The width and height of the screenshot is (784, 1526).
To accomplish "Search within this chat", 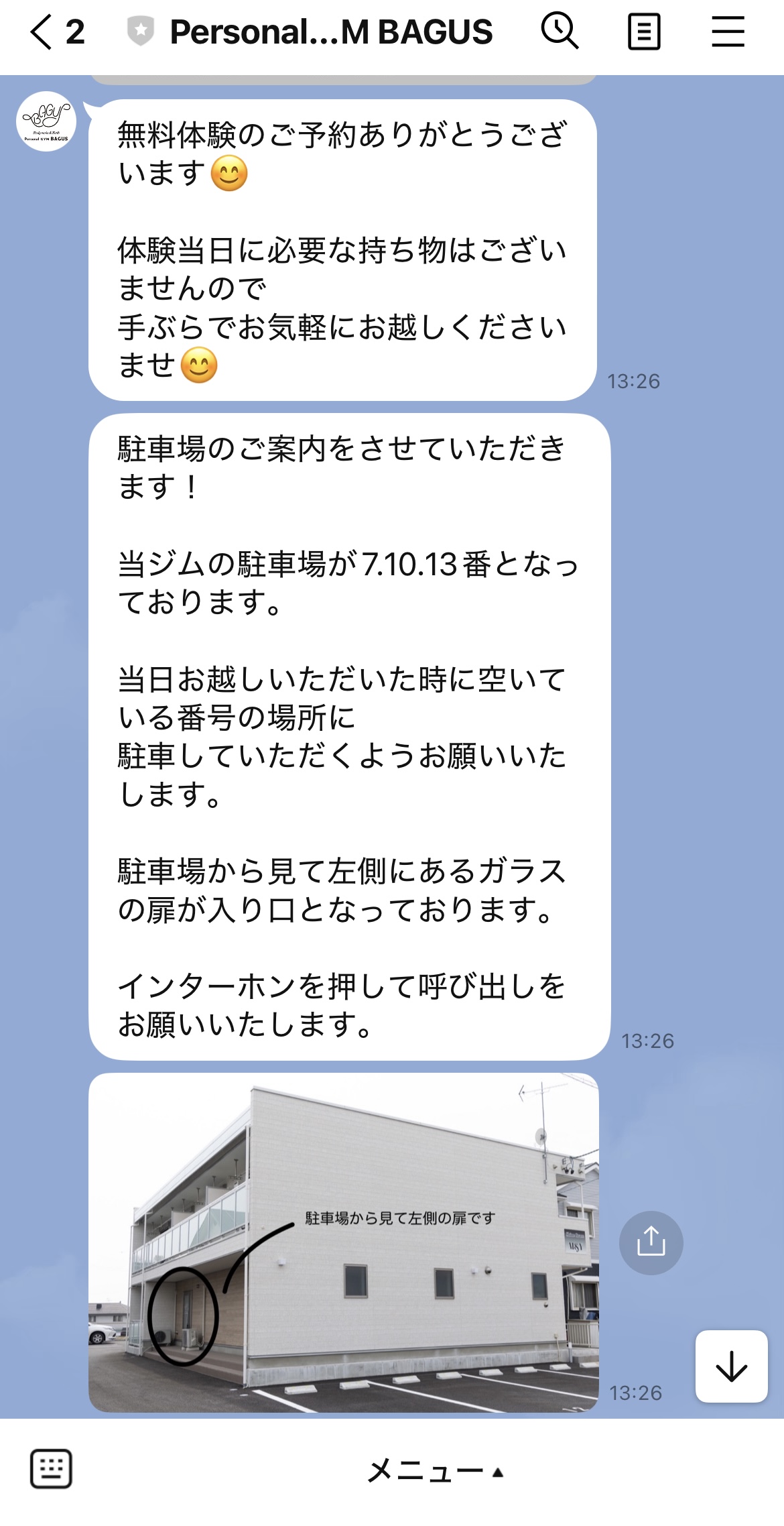I will tap(560, 32).
